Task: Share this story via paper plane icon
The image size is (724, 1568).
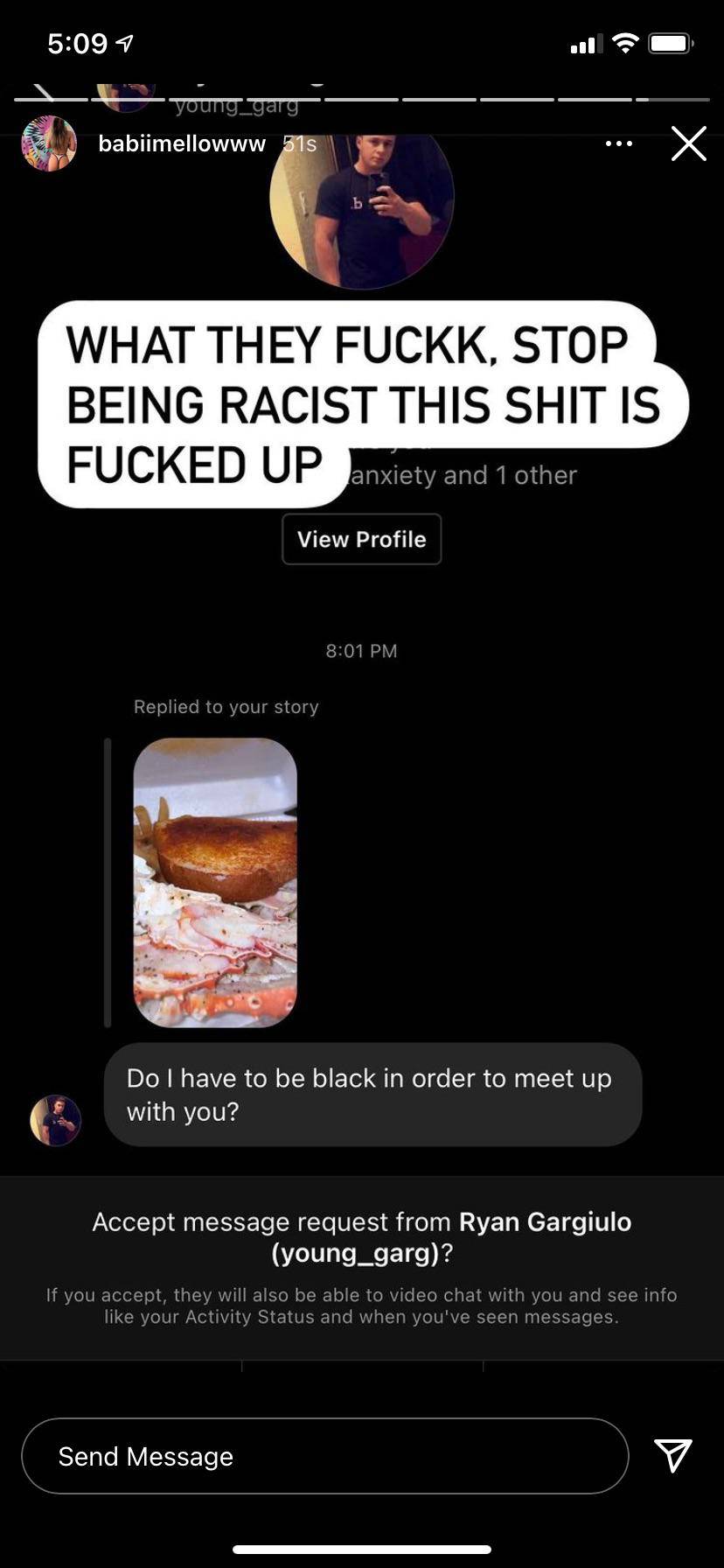Action: [x=673, y=1456]
